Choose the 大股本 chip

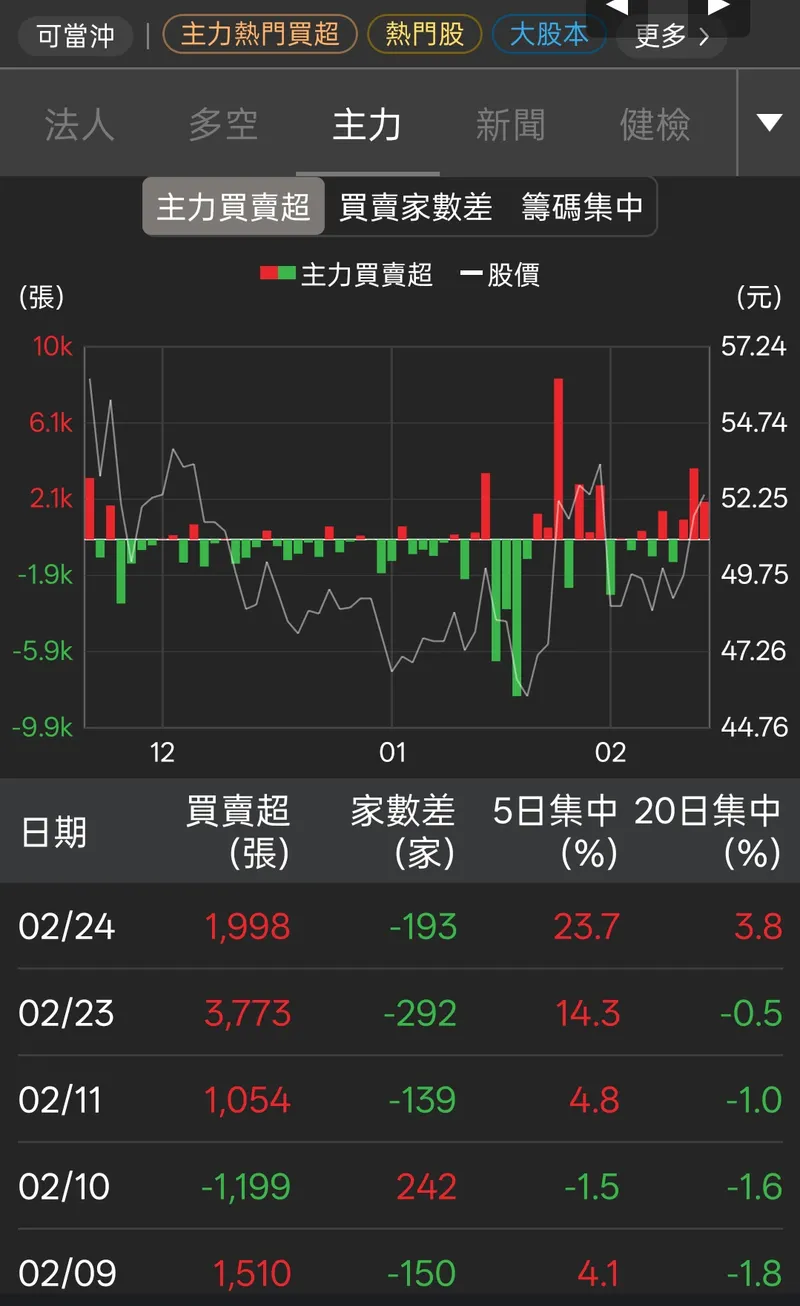[549, 35]
